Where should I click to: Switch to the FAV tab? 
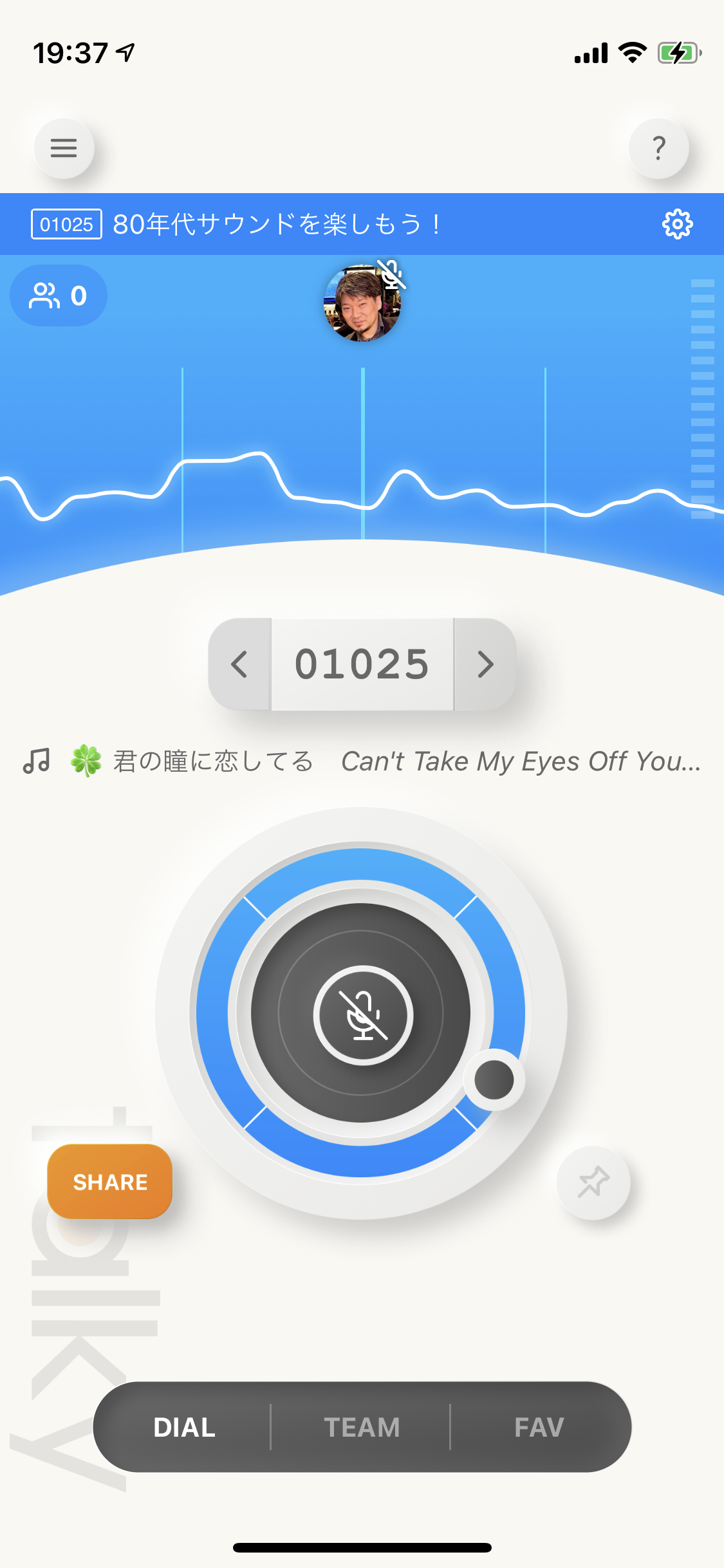539,1427
